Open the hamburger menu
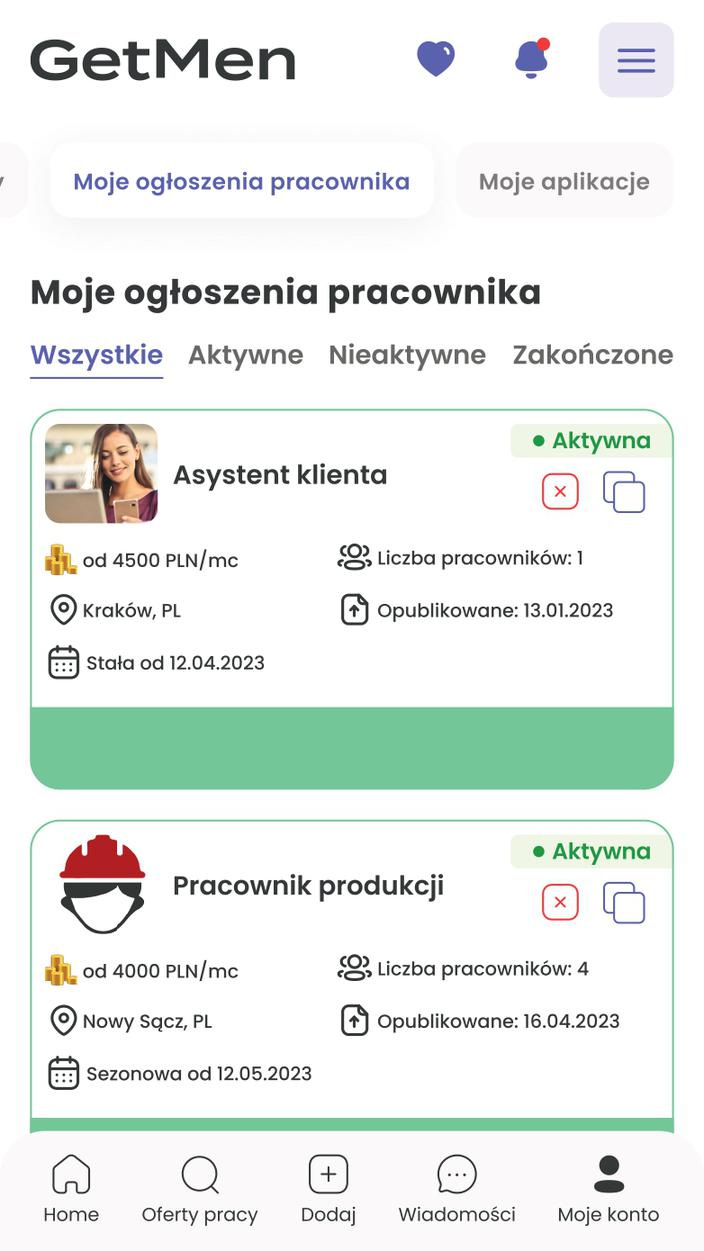Image resolution: width=704 pixels, height=1251 pixels. click(636, 60)
